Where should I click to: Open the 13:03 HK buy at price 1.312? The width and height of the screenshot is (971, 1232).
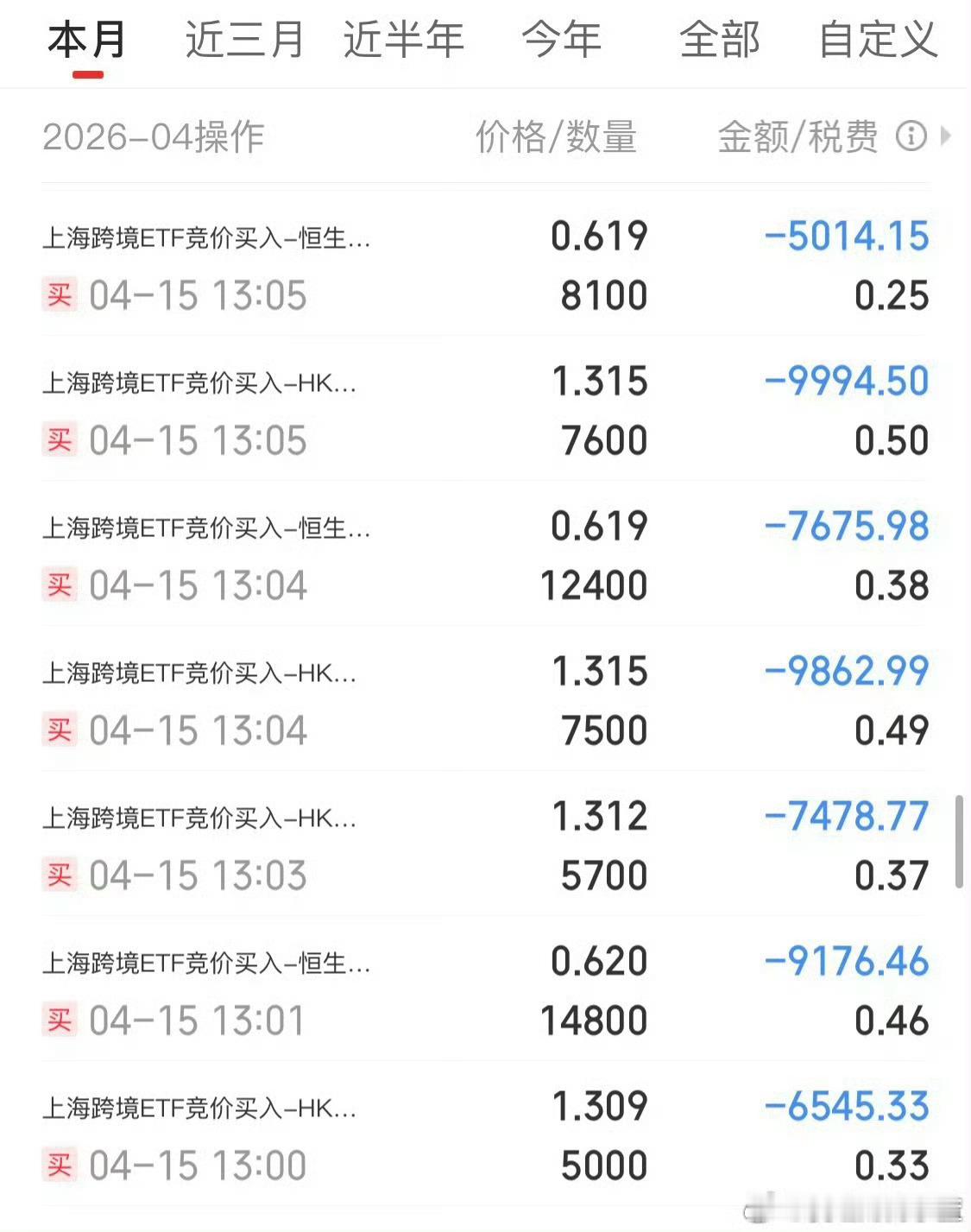click(x=483, y=846)
